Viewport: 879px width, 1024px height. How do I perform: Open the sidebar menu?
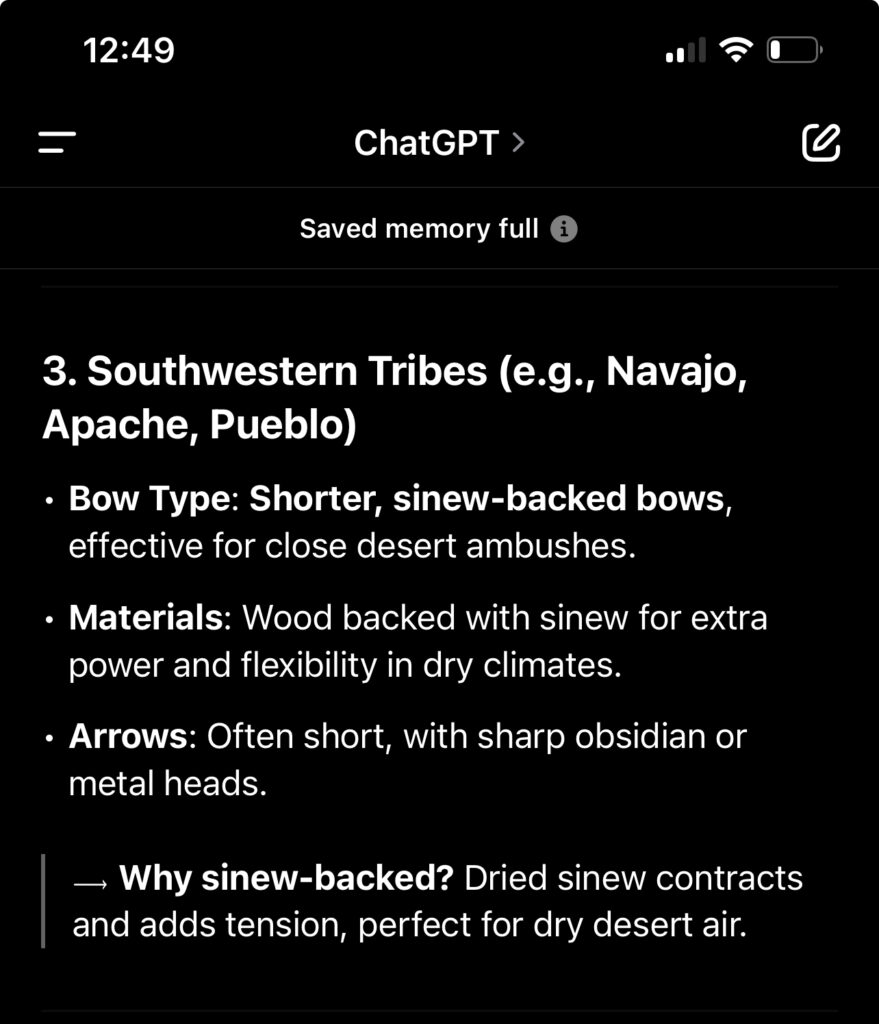[57, 143]
